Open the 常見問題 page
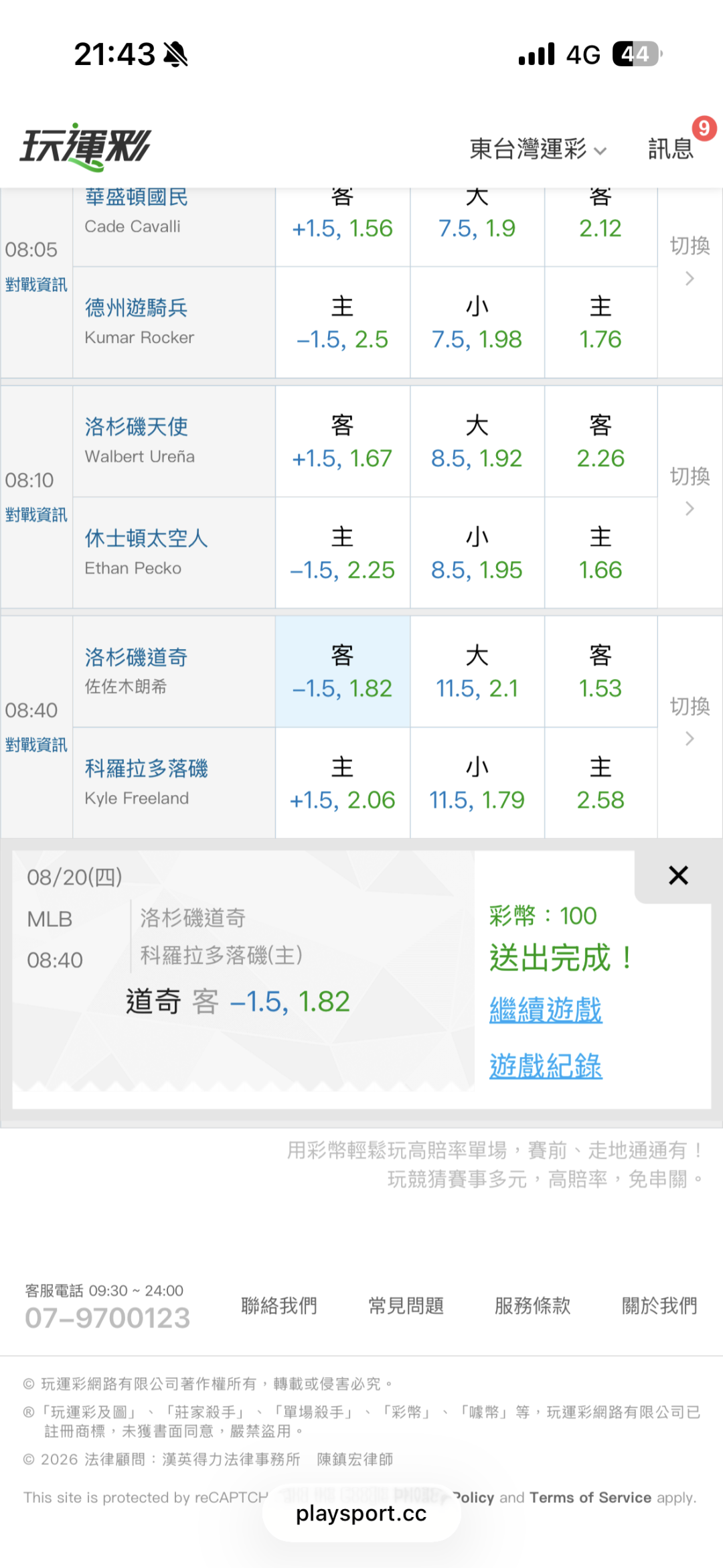The height and width of the screenshot is (1568, 723). click(x=406, y=1305)
